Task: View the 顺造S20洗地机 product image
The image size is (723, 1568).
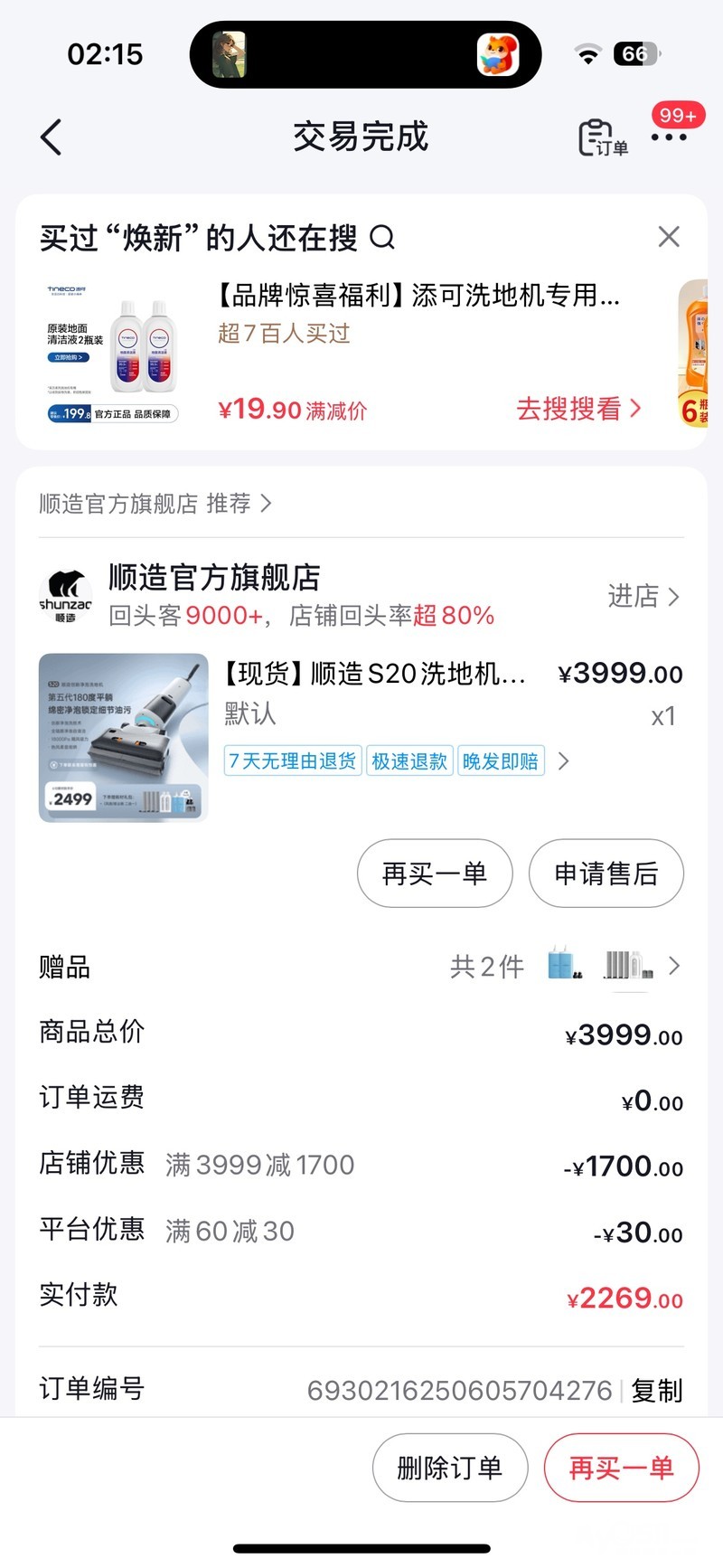Action: click(124, 737)
